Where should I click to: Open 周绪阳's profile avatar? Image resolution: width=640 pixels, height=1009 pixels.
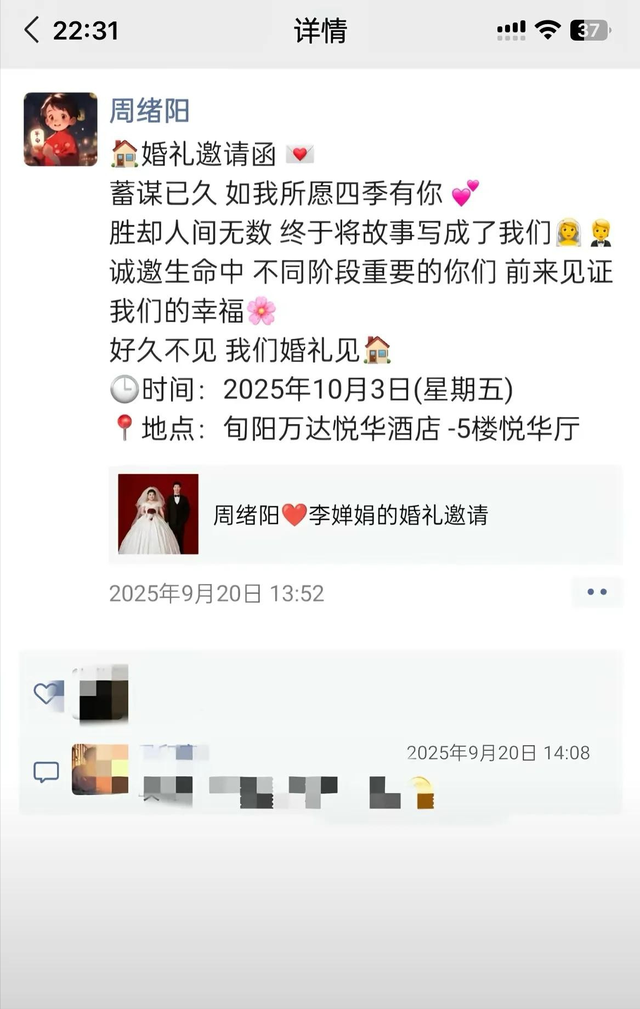click(x=60, y=129)
